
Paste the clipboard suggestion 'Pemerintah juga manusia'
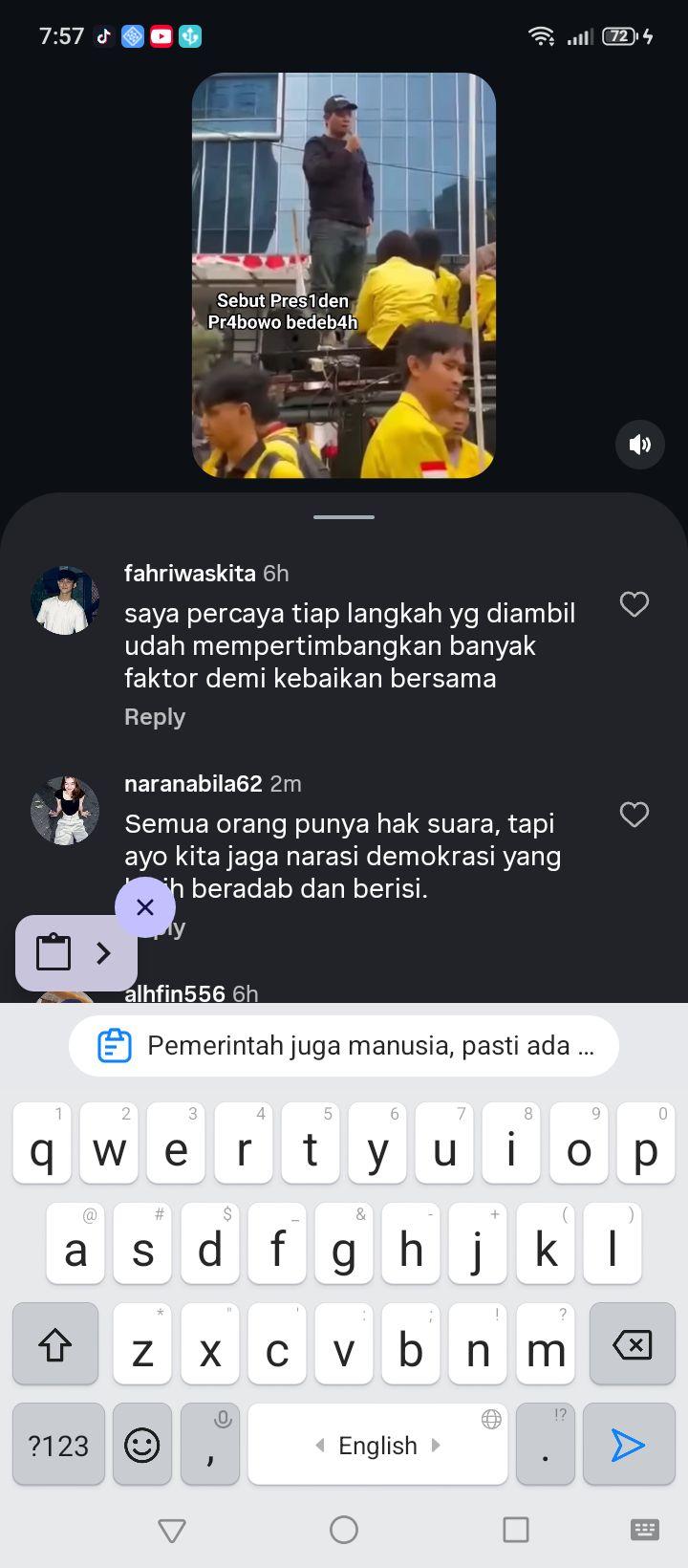(344, 1046)
